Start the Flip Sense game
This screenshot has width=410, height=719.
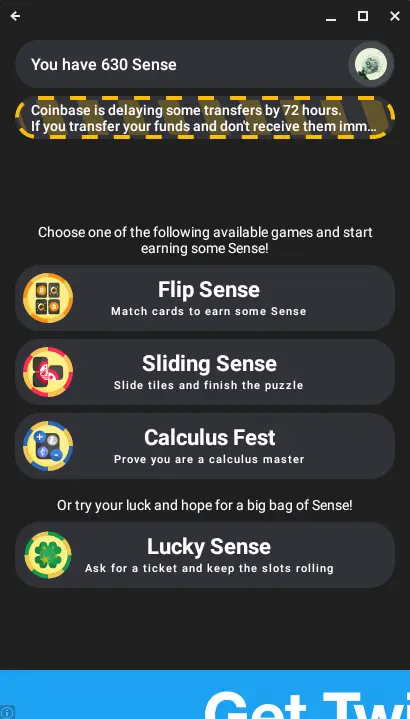point(205,298)
